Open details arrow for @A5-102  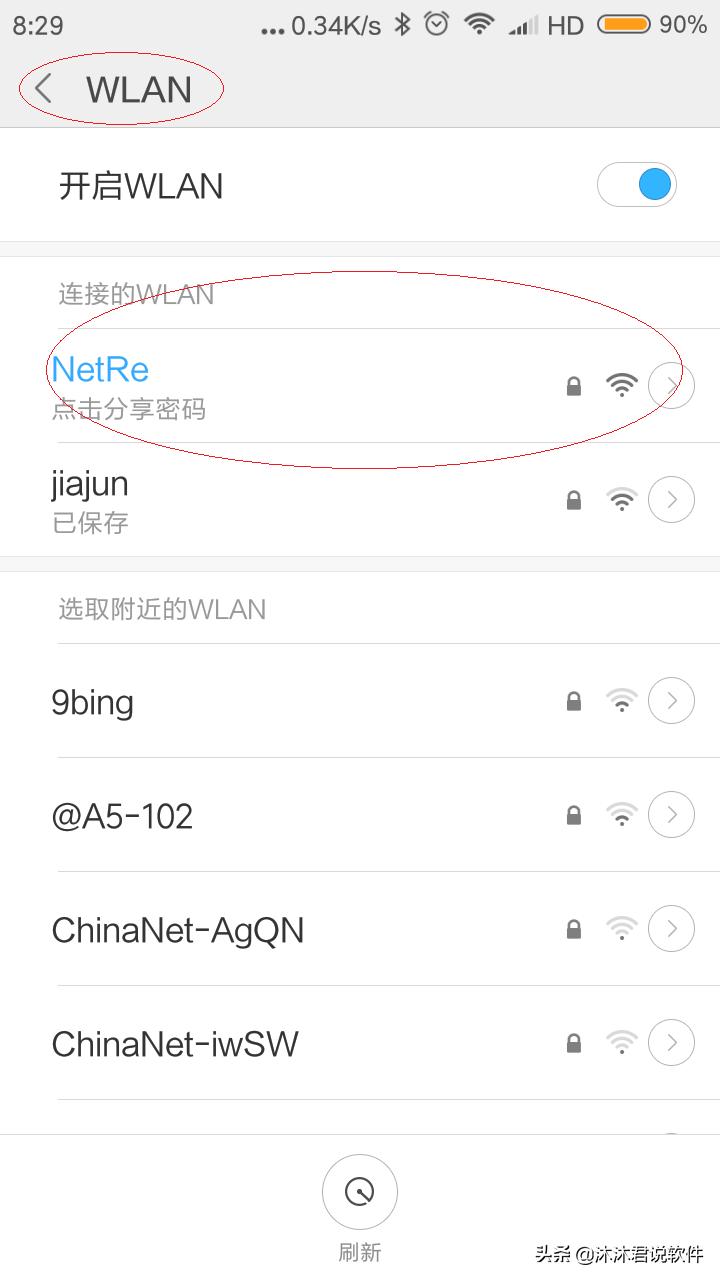(671, 815)
